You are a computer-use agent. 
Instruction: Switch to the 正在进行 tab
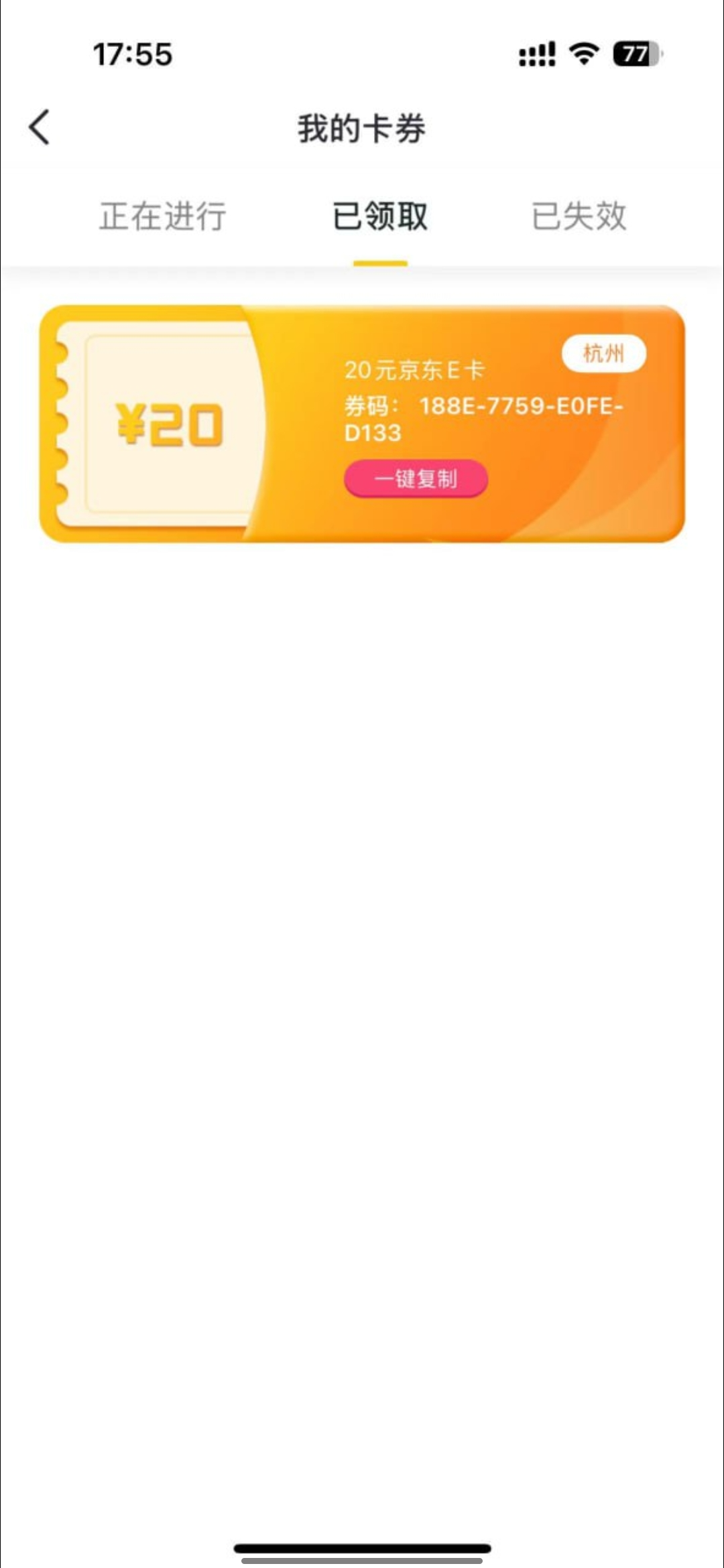163,216
